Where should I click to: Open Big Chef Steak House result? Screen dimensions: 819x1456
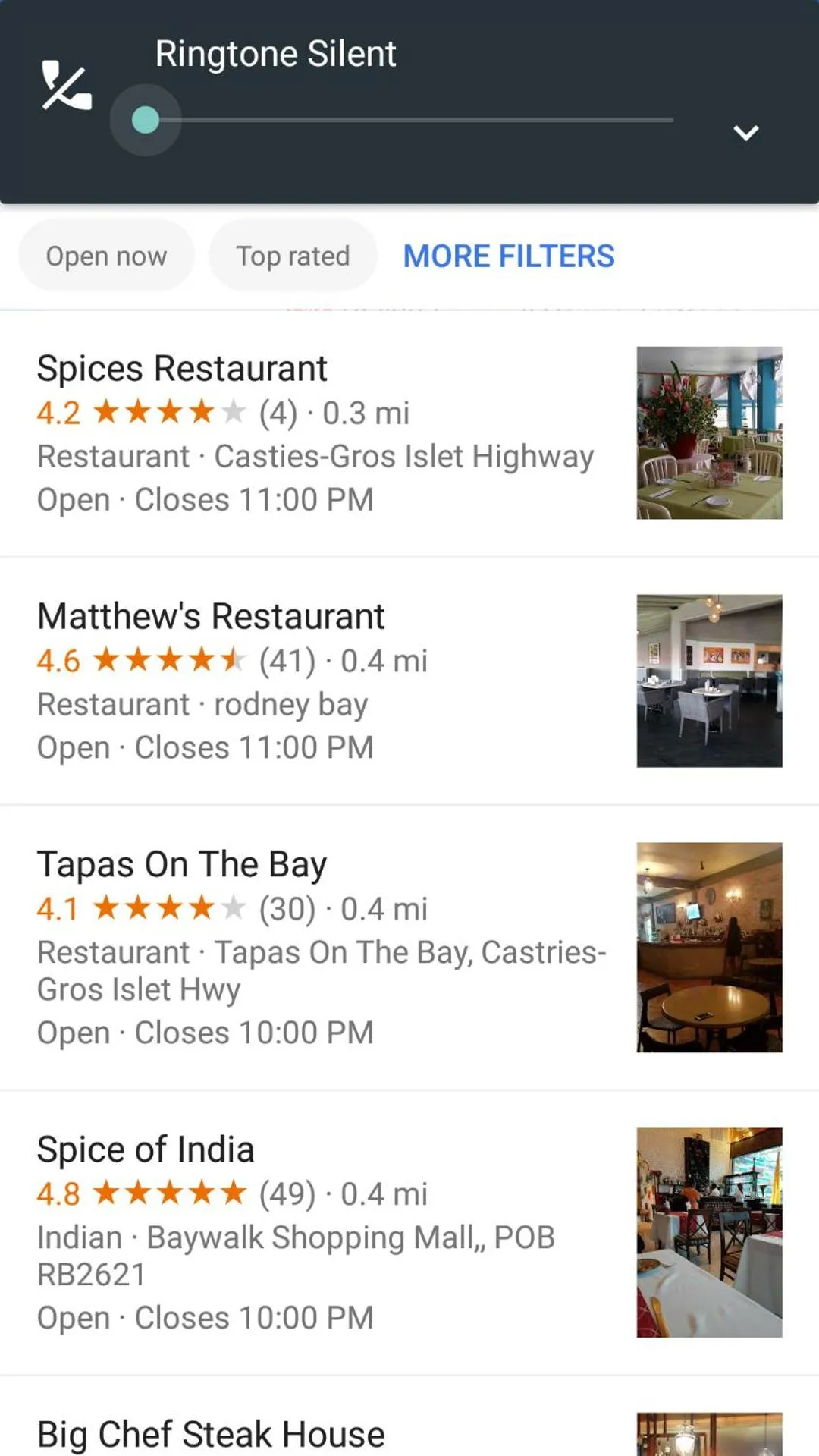[x=211, y=1434]
